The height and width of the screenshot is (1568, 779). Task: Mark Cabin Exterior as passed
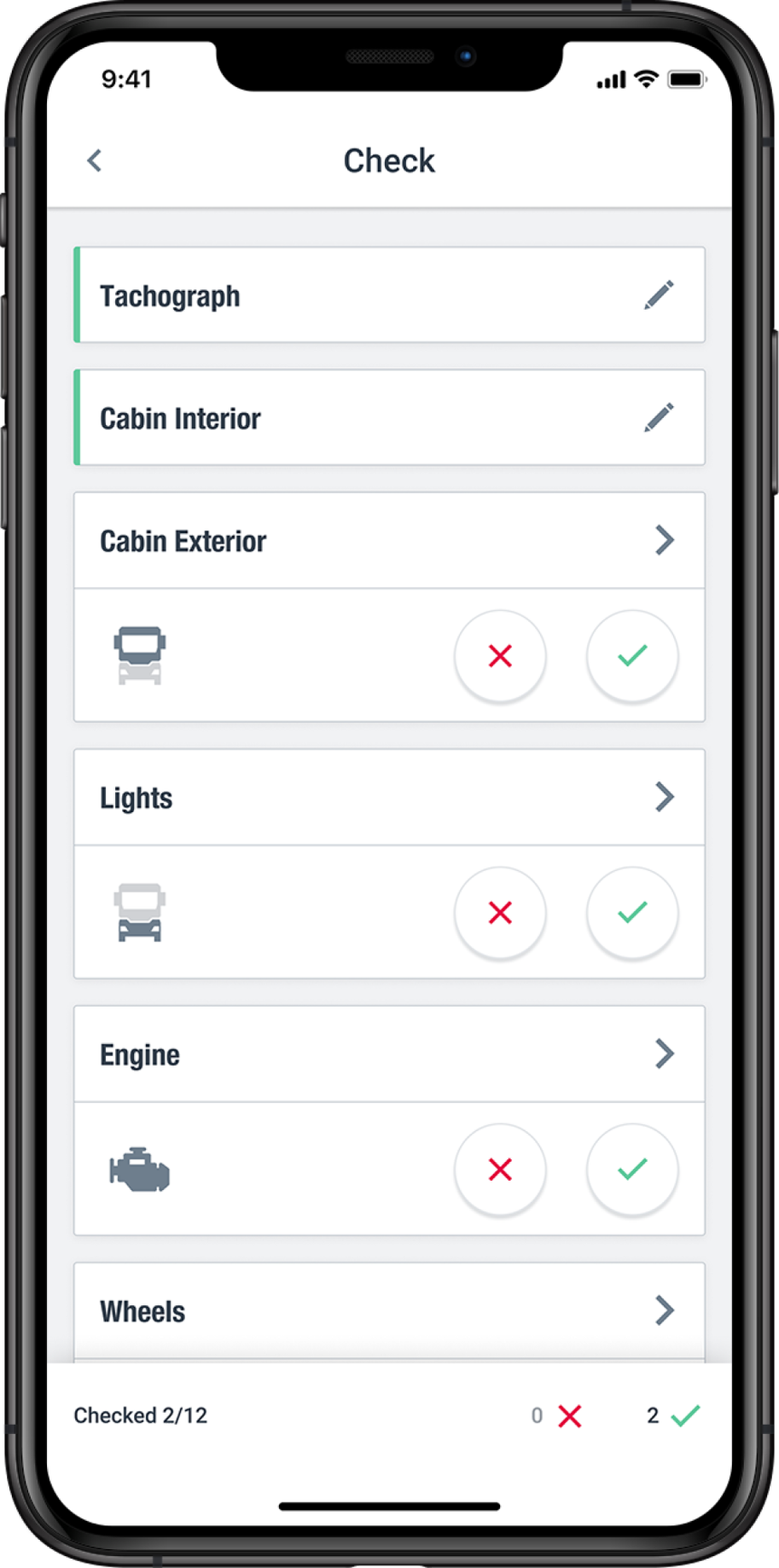tap(632, 655)
